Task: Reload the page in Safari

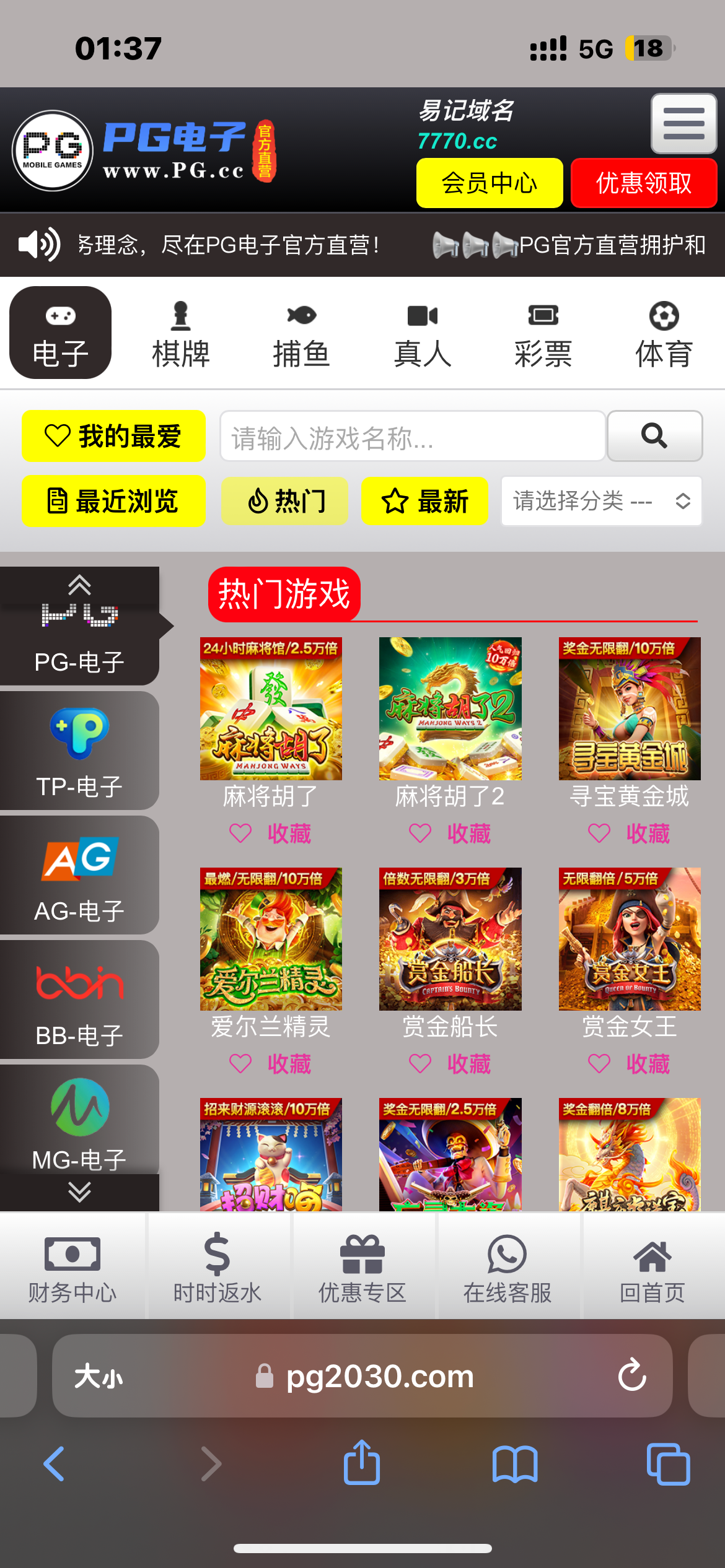Action: [632, 1375]
